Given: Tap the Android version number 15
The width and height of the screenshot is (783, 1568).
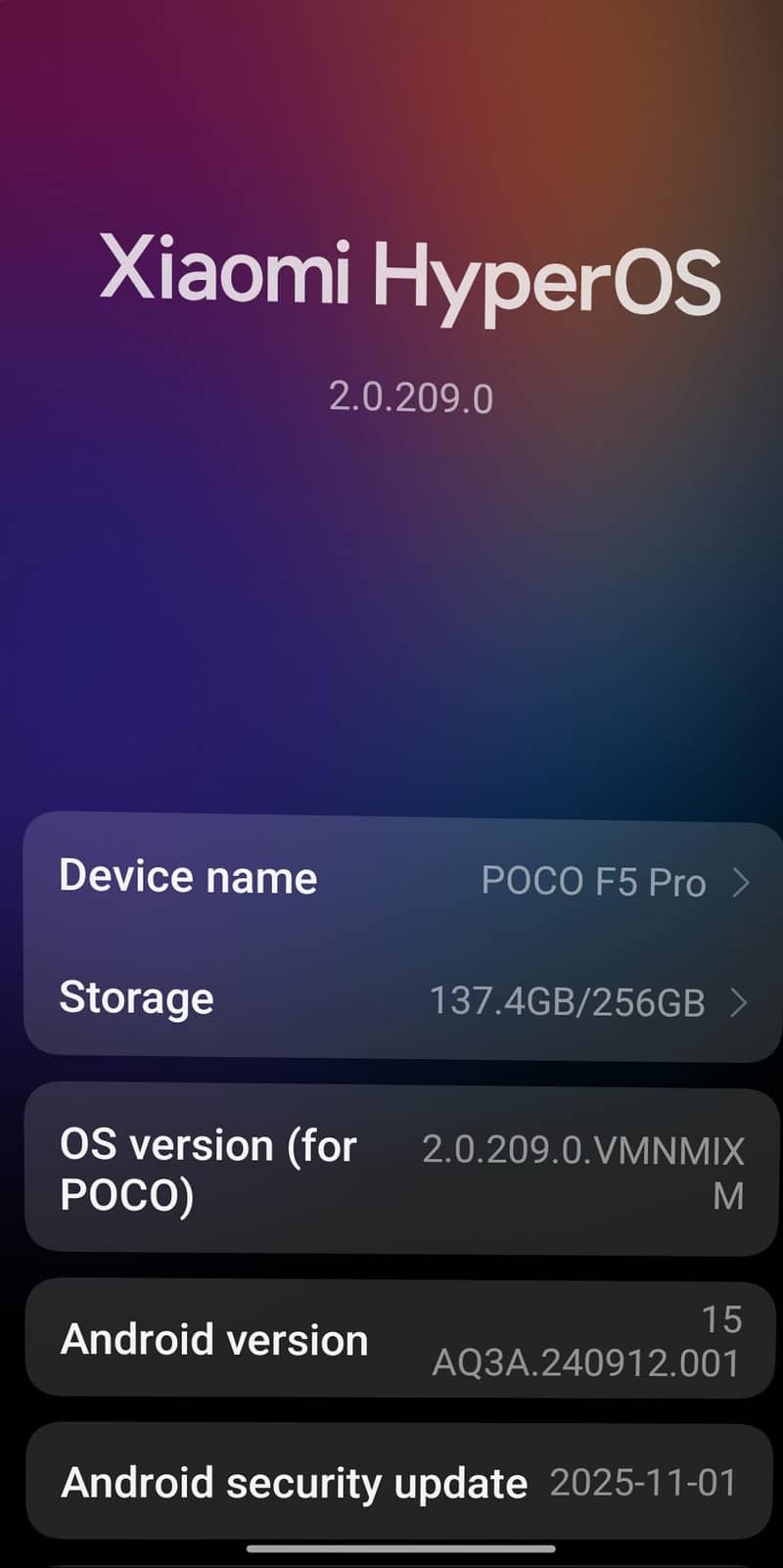Looking at the screenshot, I should [x=724, y=1319].
